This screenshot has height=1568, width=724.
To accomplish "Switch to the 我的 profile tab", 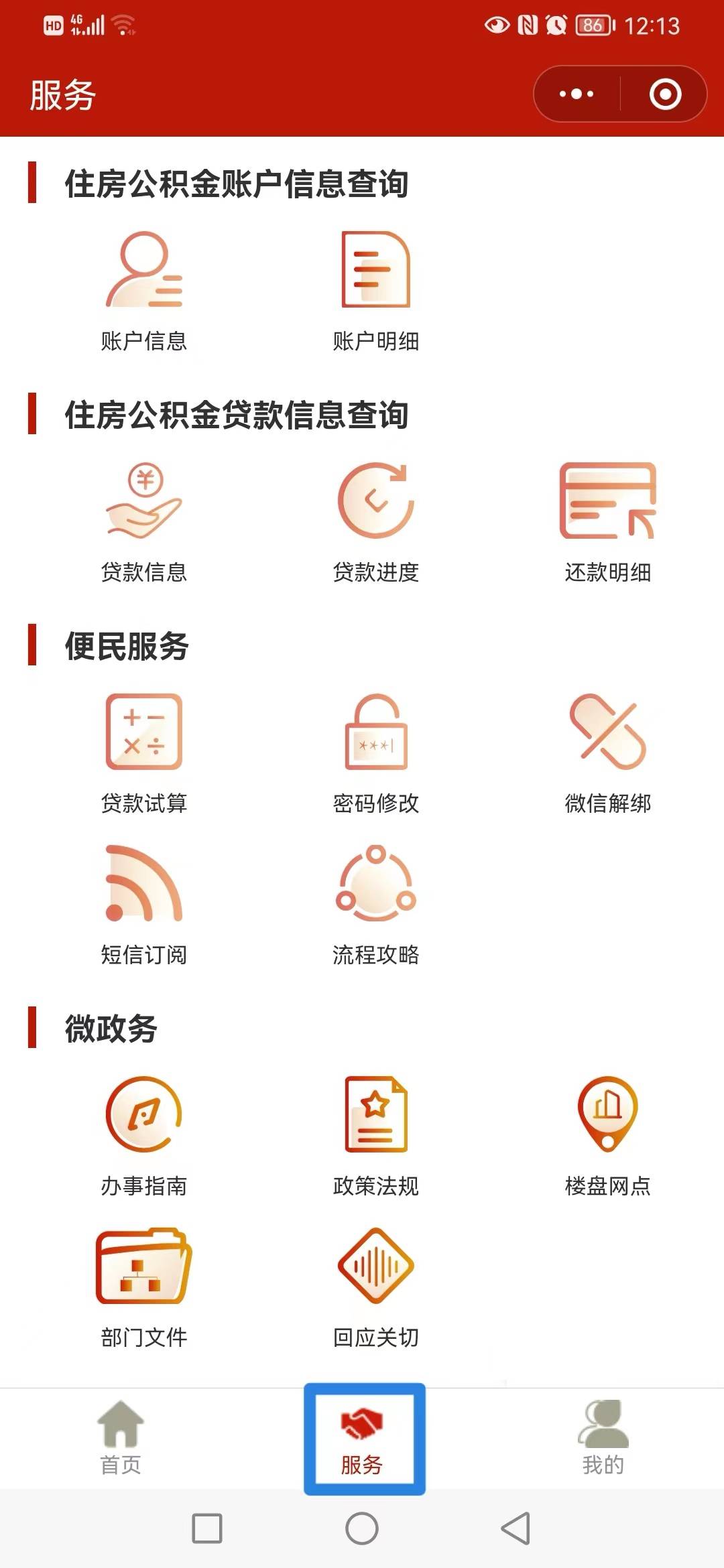I will pyautogui.click(x=603, y=1438).
